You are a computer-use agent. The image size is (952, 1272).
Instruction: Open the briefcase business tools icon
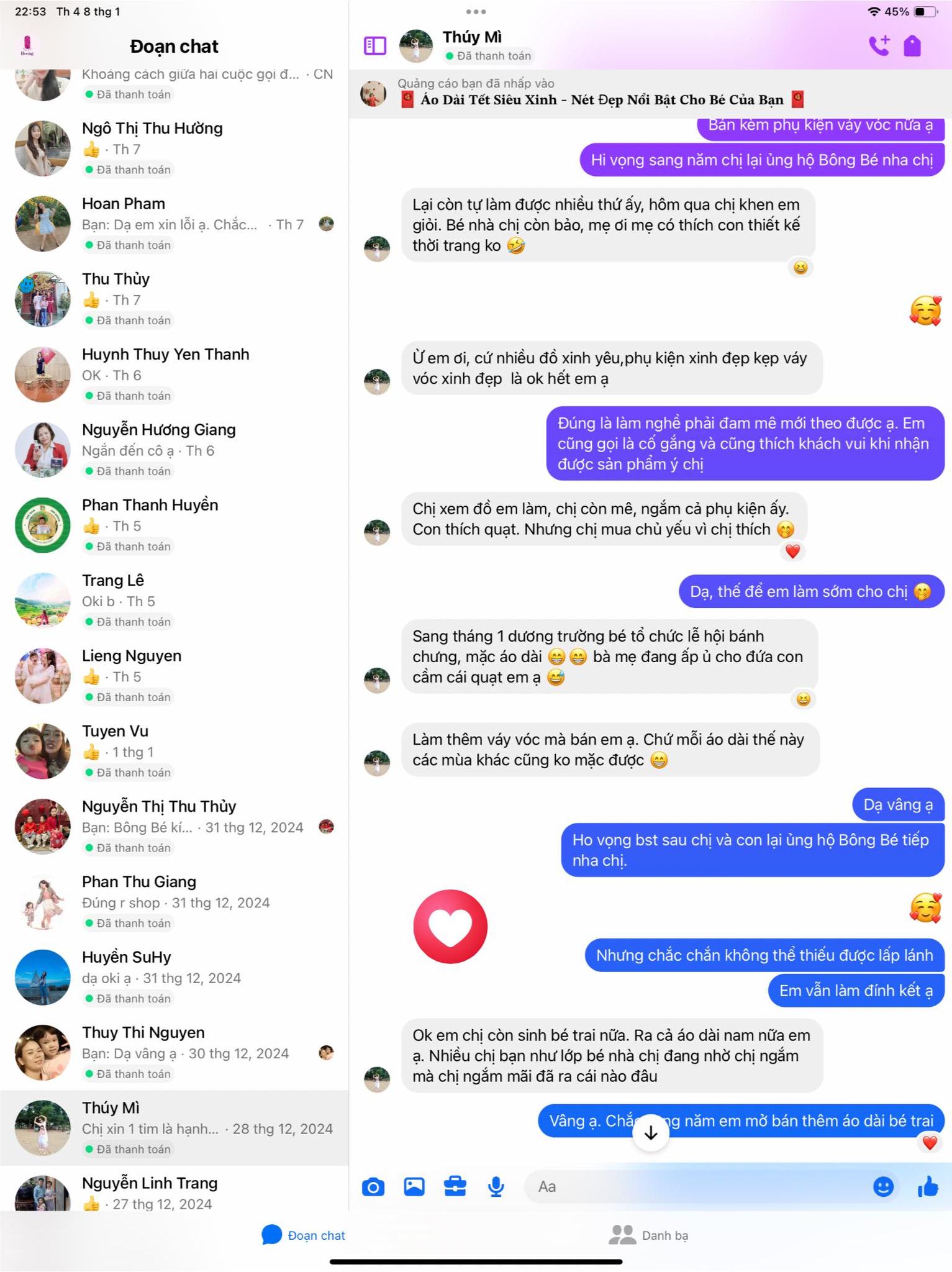455,1187
